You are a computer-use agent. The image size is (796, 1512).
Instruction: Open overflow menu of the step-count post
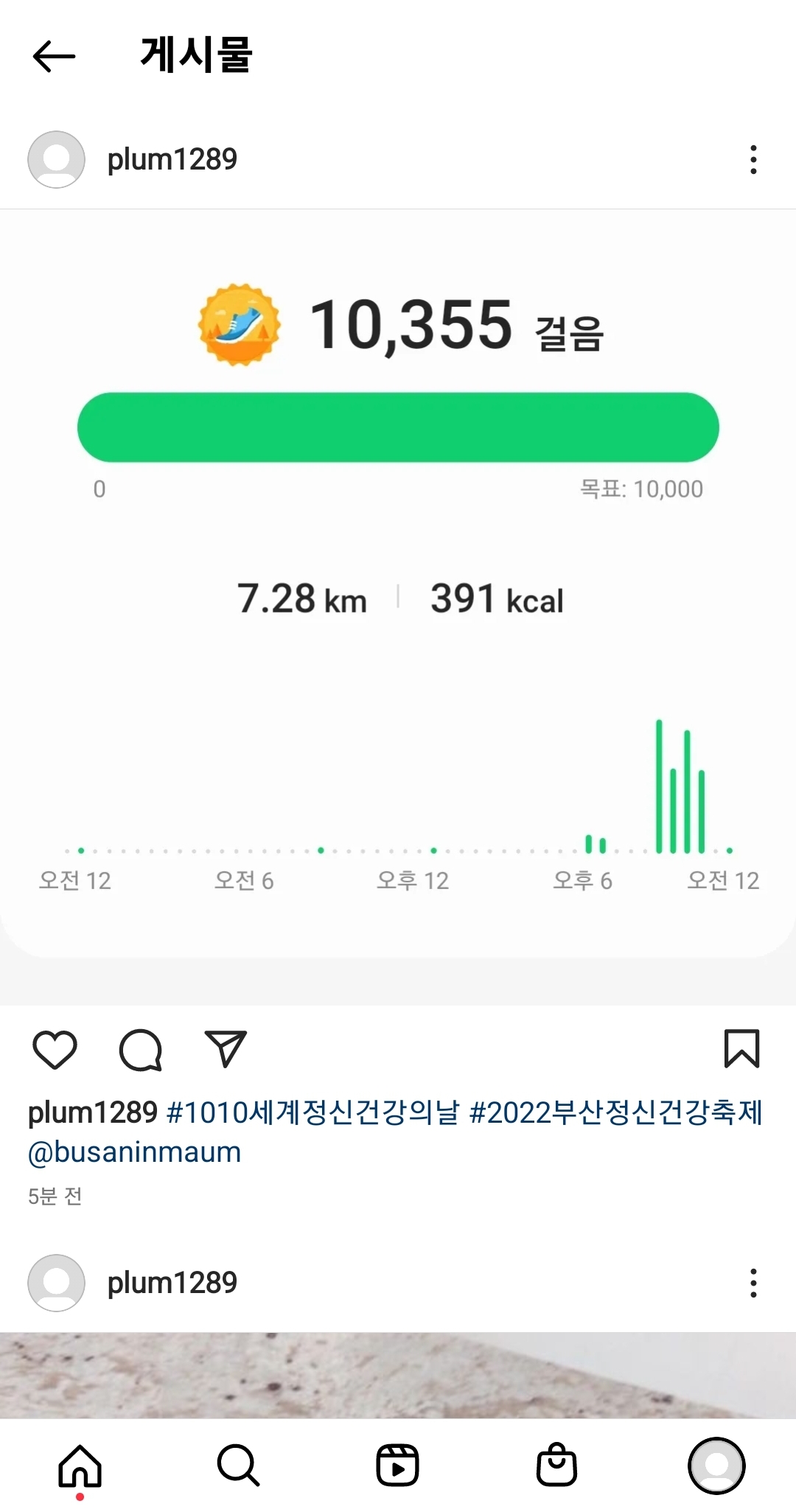coord(753,159)
